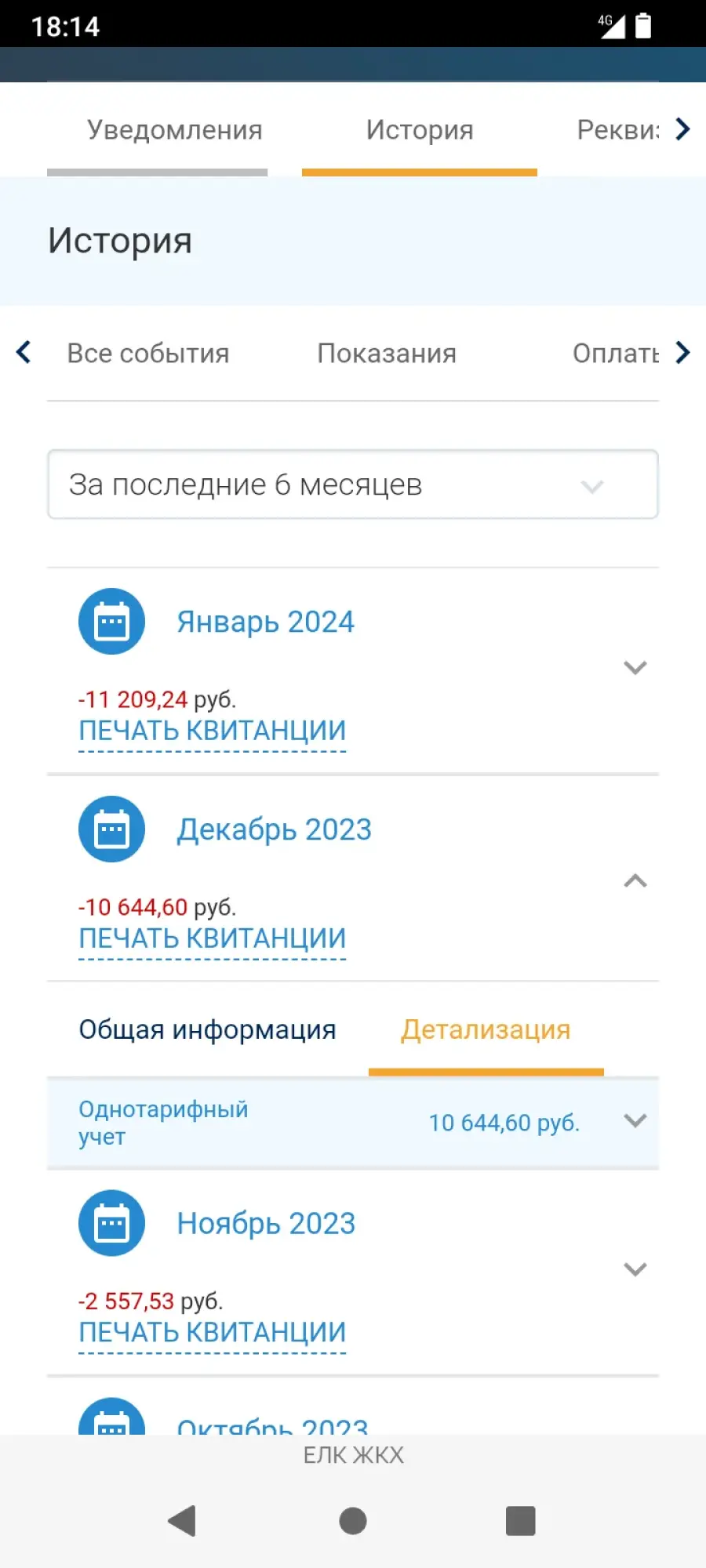Show Все события filter
Viewport: 706px width, 1568px height.
148,354
